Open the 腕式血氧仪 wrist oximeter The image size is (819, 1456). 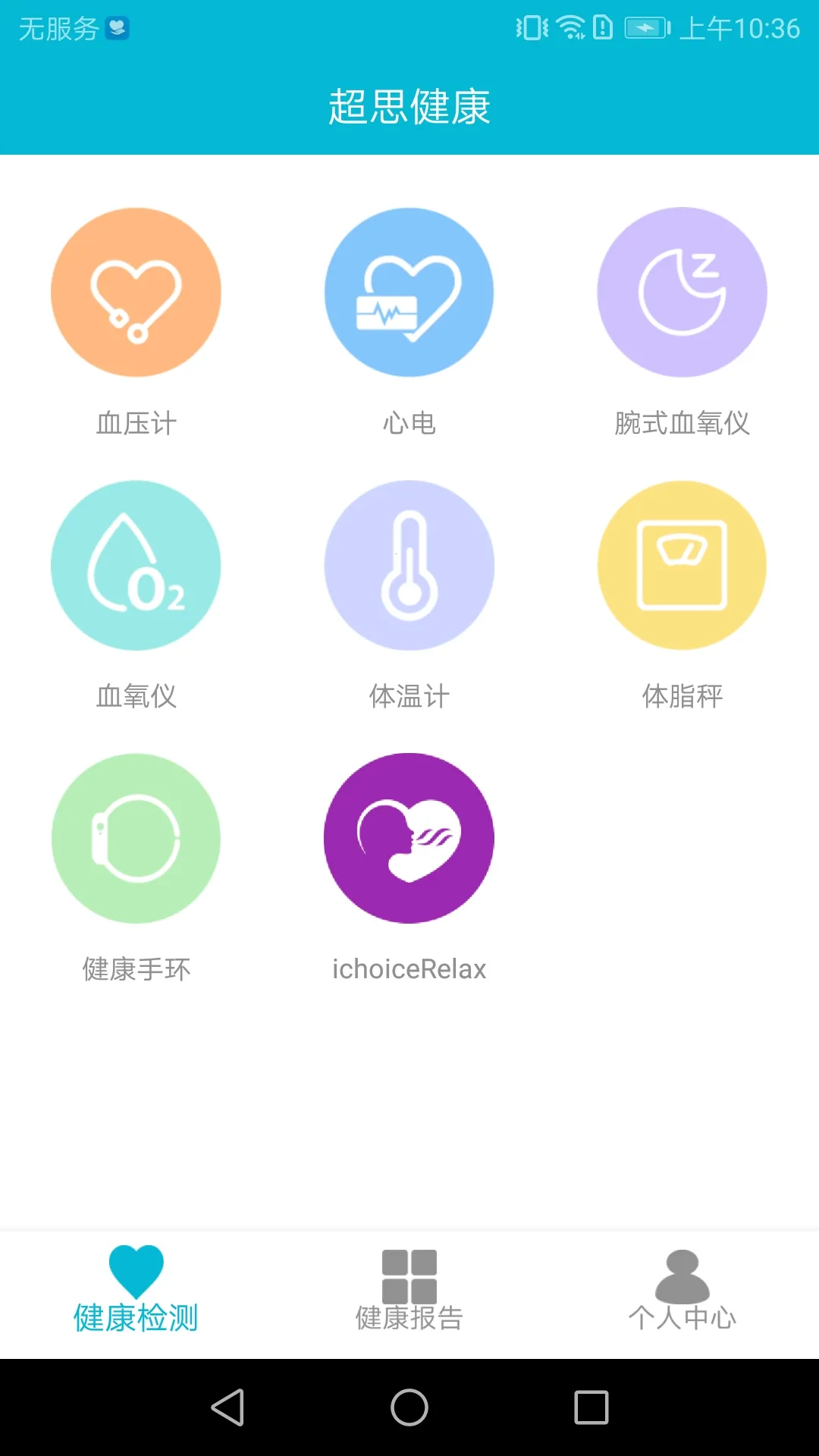(x=681, y=293)
